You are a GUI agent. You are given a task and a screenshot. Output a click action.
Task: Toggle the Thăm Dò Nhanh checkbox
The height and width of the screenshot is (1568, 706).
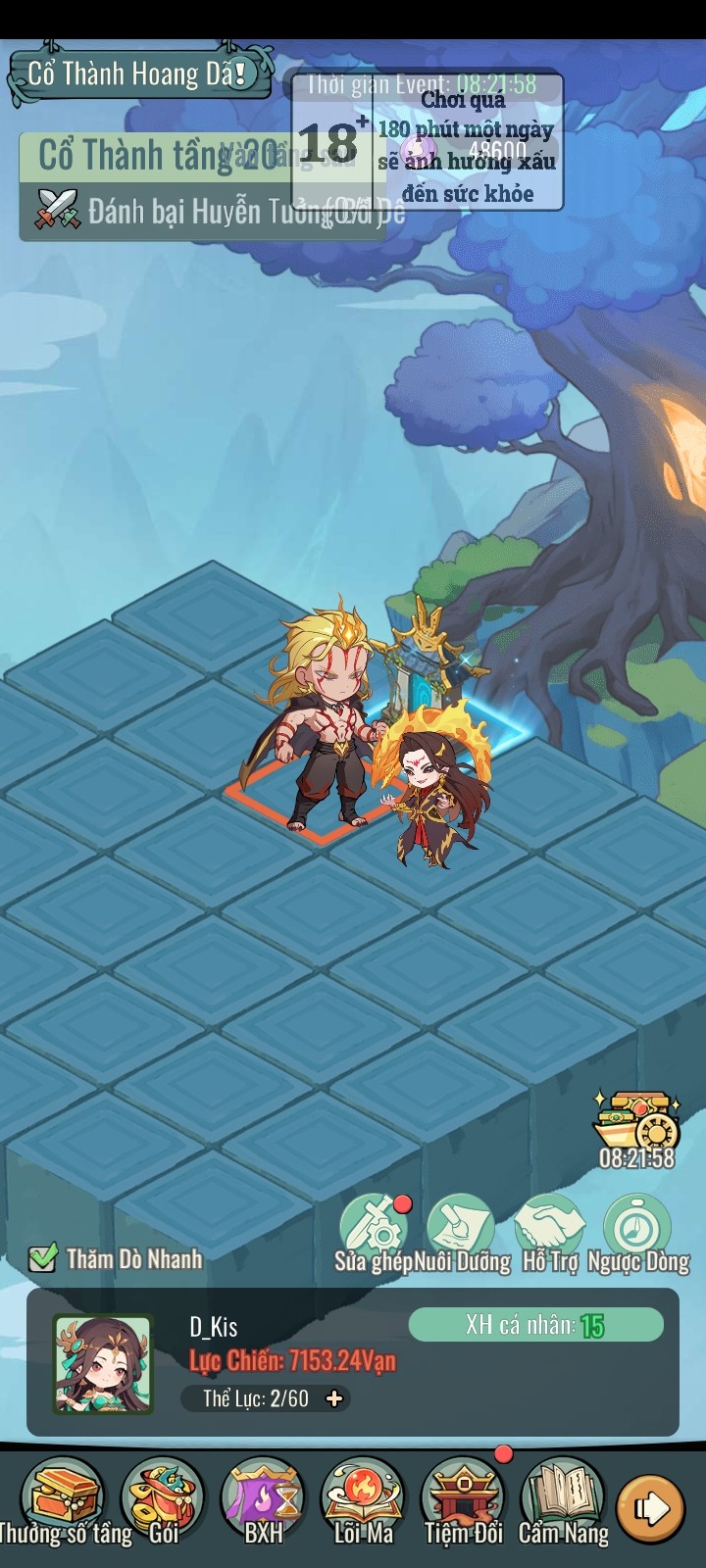[x=43, y=1258]
